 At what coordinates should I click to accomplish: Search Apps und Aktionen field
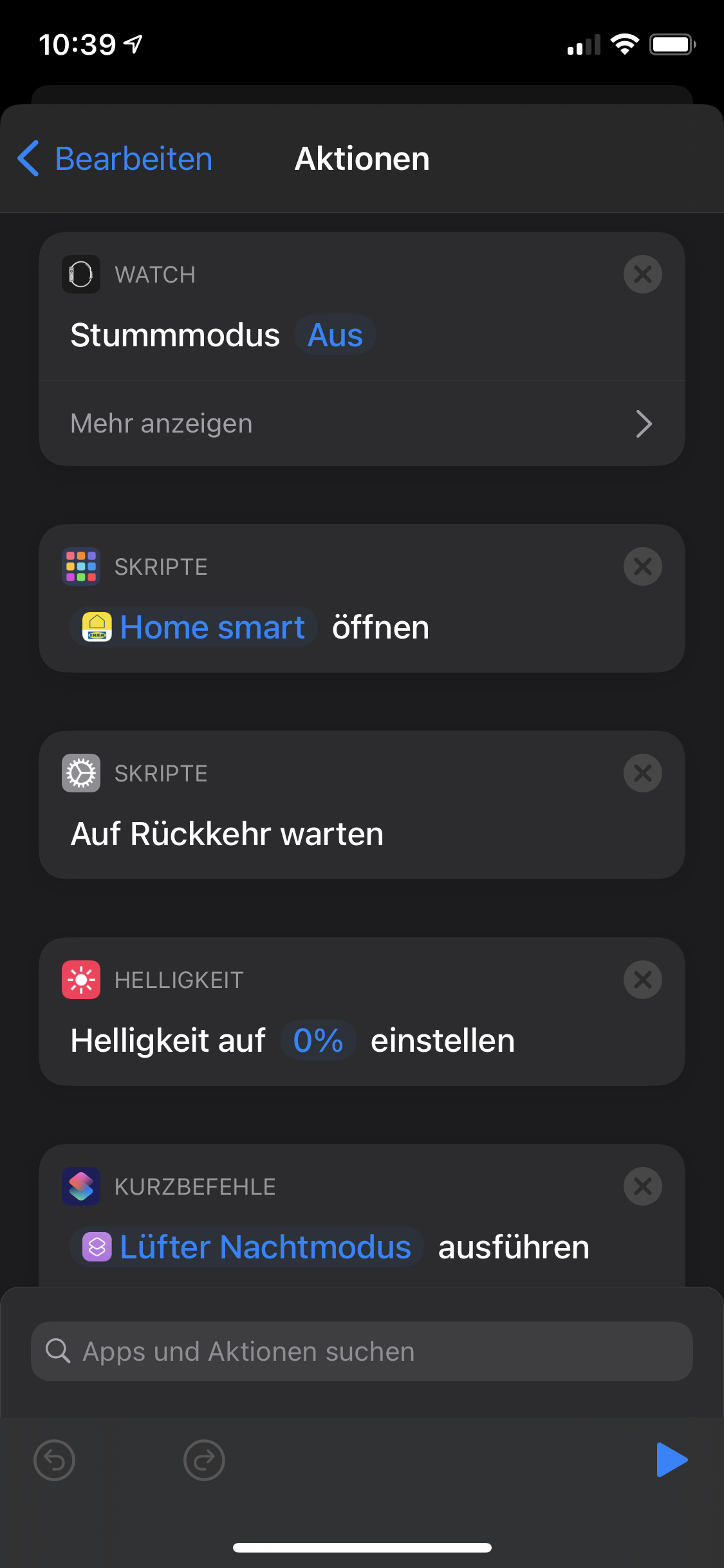coord(362,1351)
